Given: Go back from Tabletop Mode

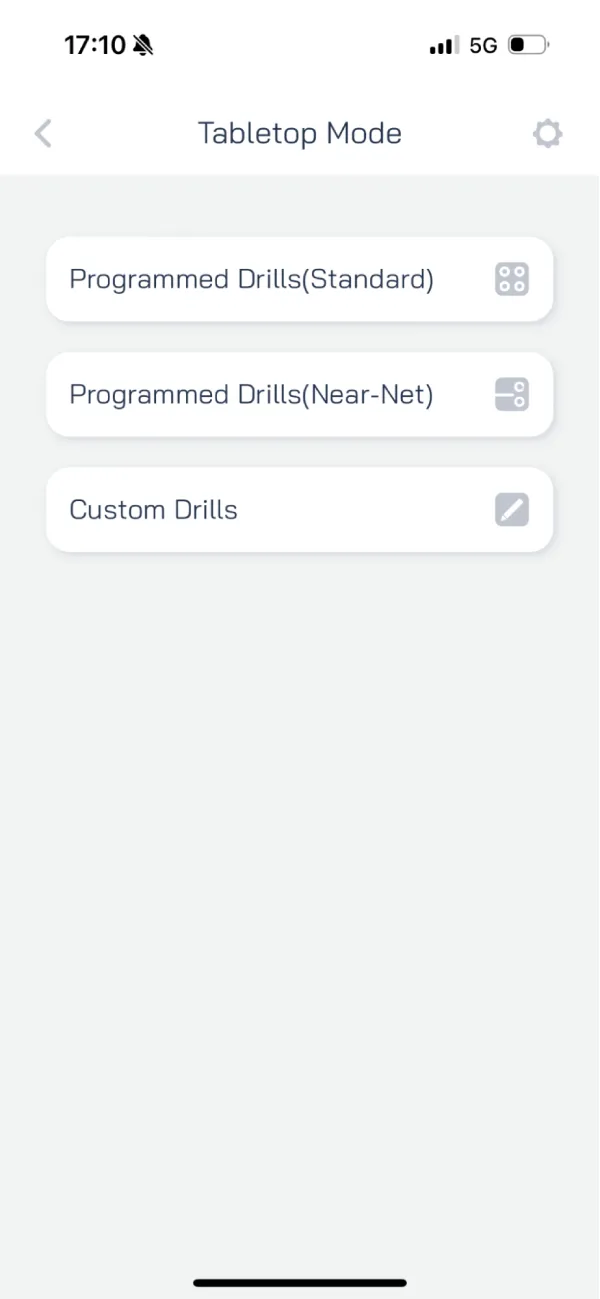Looking at the screenshot, I should tap(43, 133).
